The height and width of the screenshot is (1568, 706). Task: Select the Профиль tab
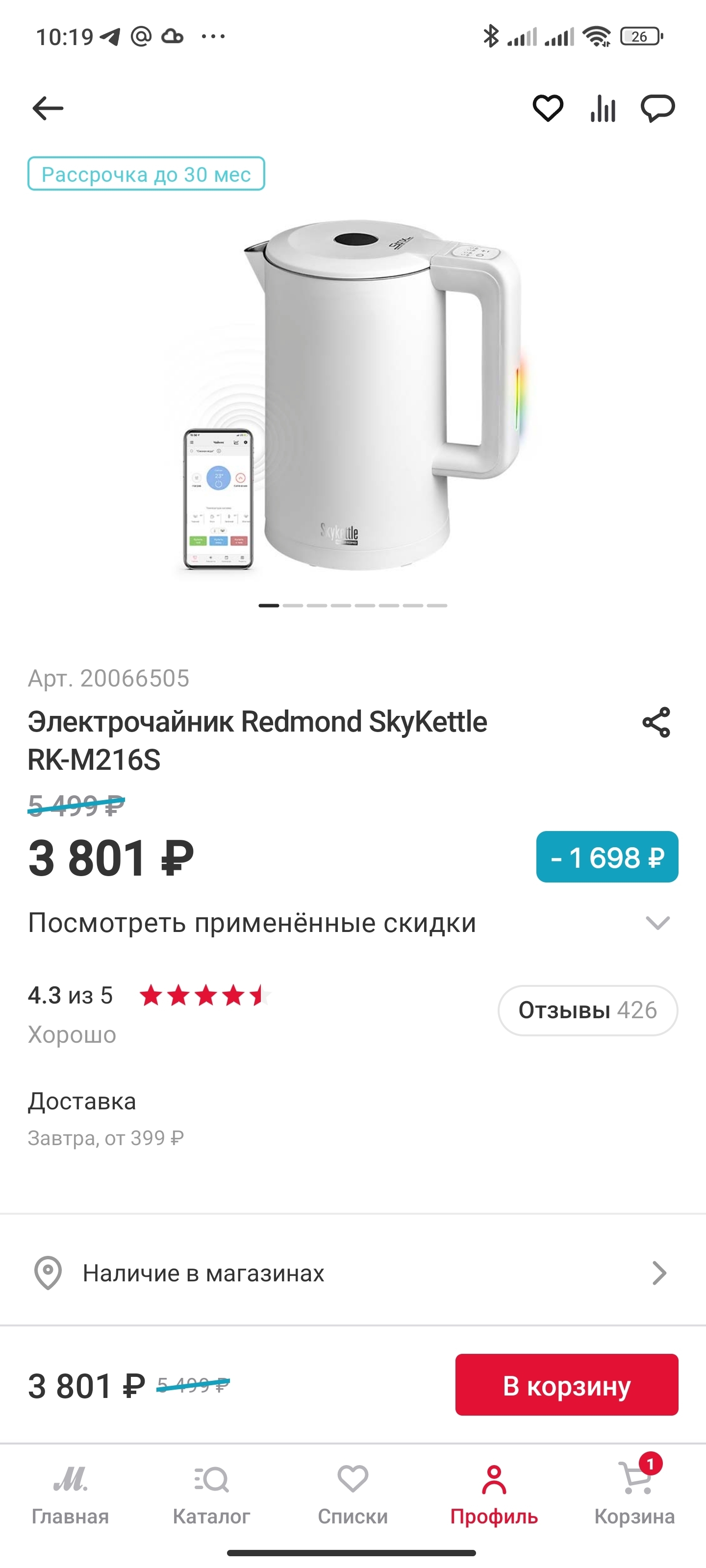coord(493,1494)
